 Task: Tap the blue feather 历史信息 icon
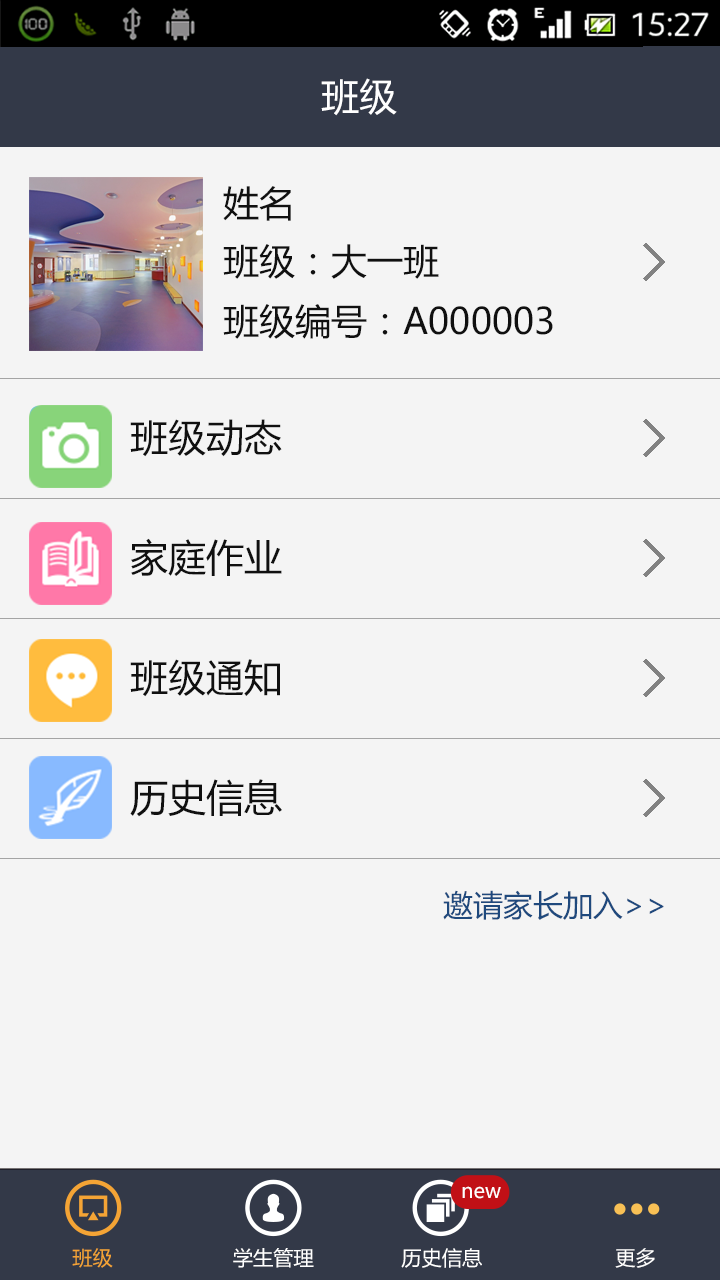(x=70, y=798)
